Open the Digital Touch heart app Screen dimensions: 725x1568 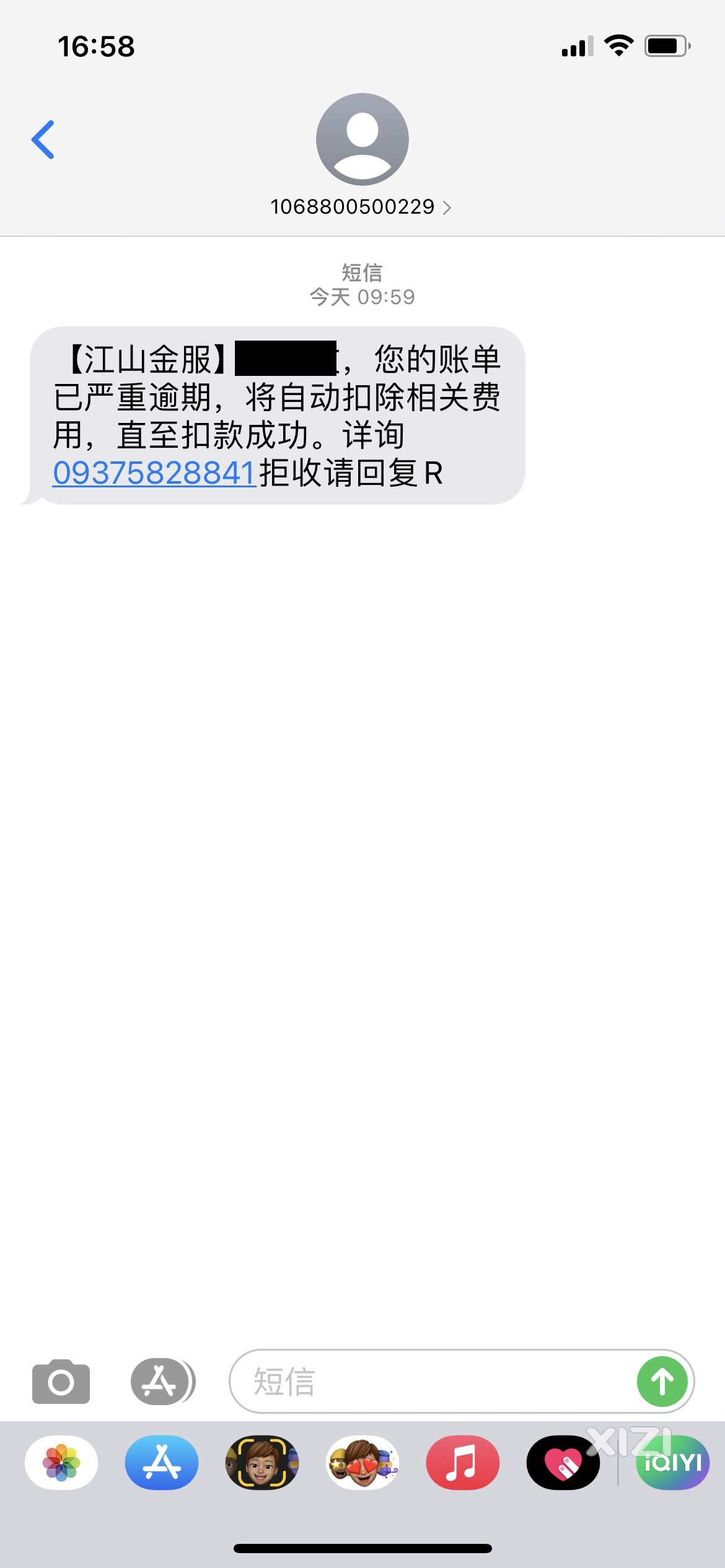[563, 1463]
